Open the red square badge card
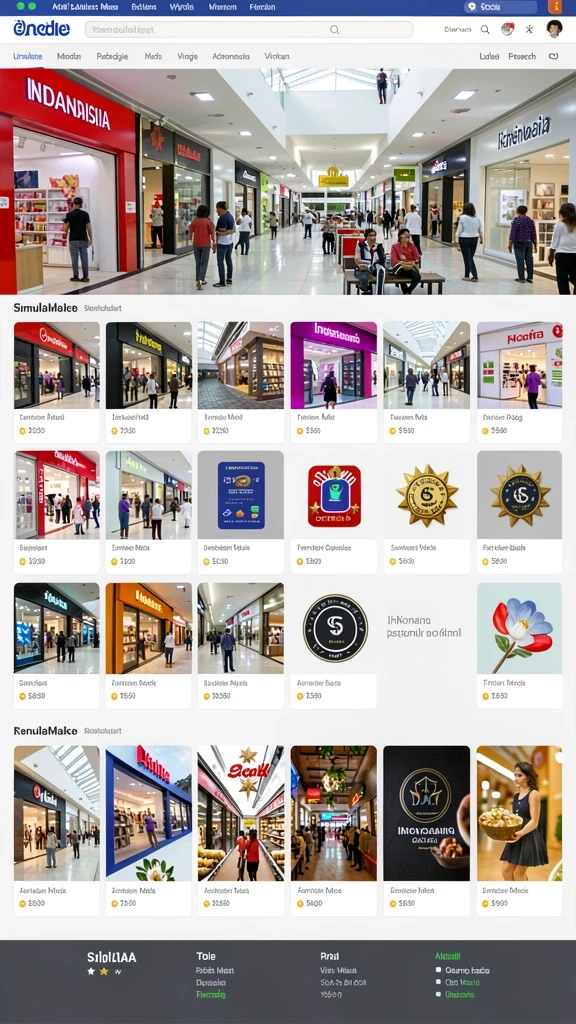 (334, 512)
